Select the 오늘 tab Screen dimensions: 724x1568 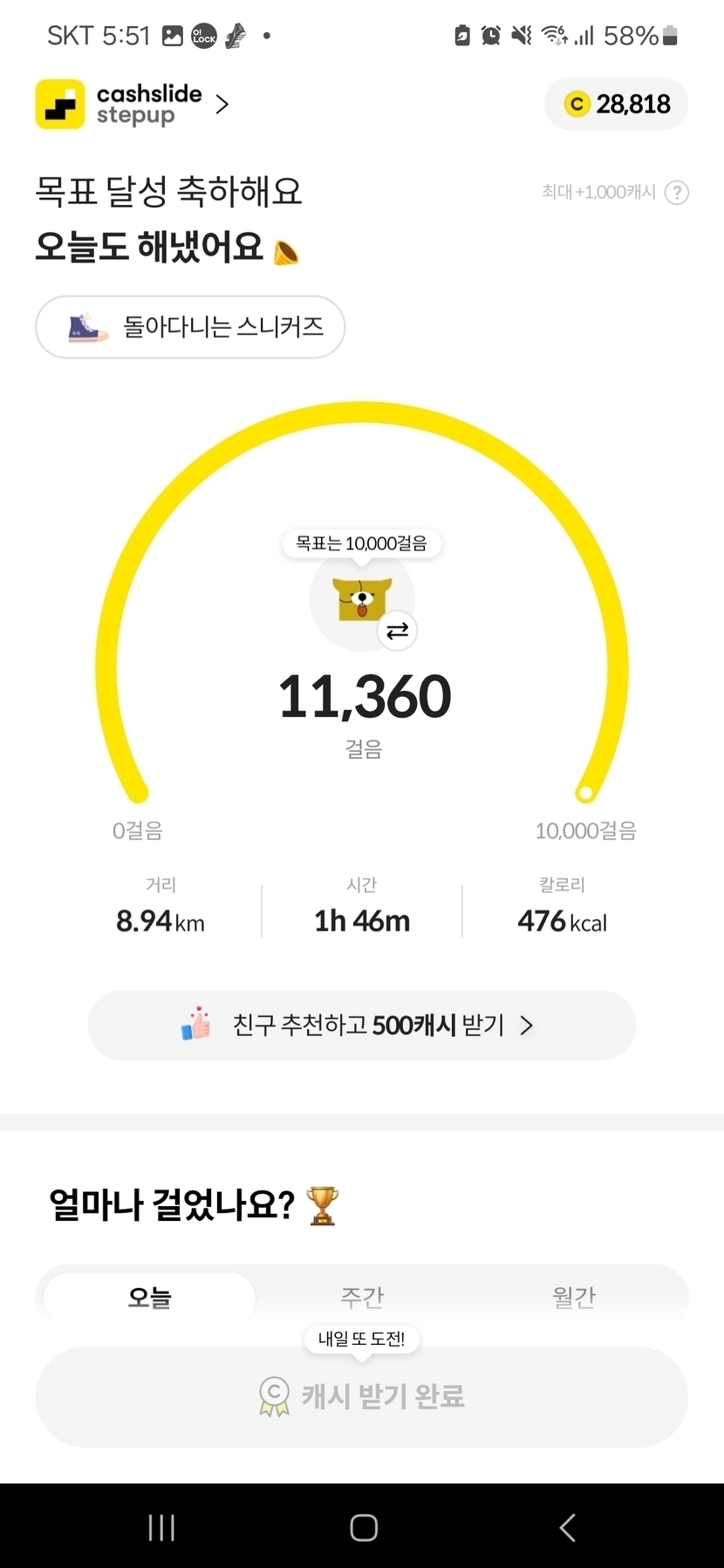click(149, 1297)
